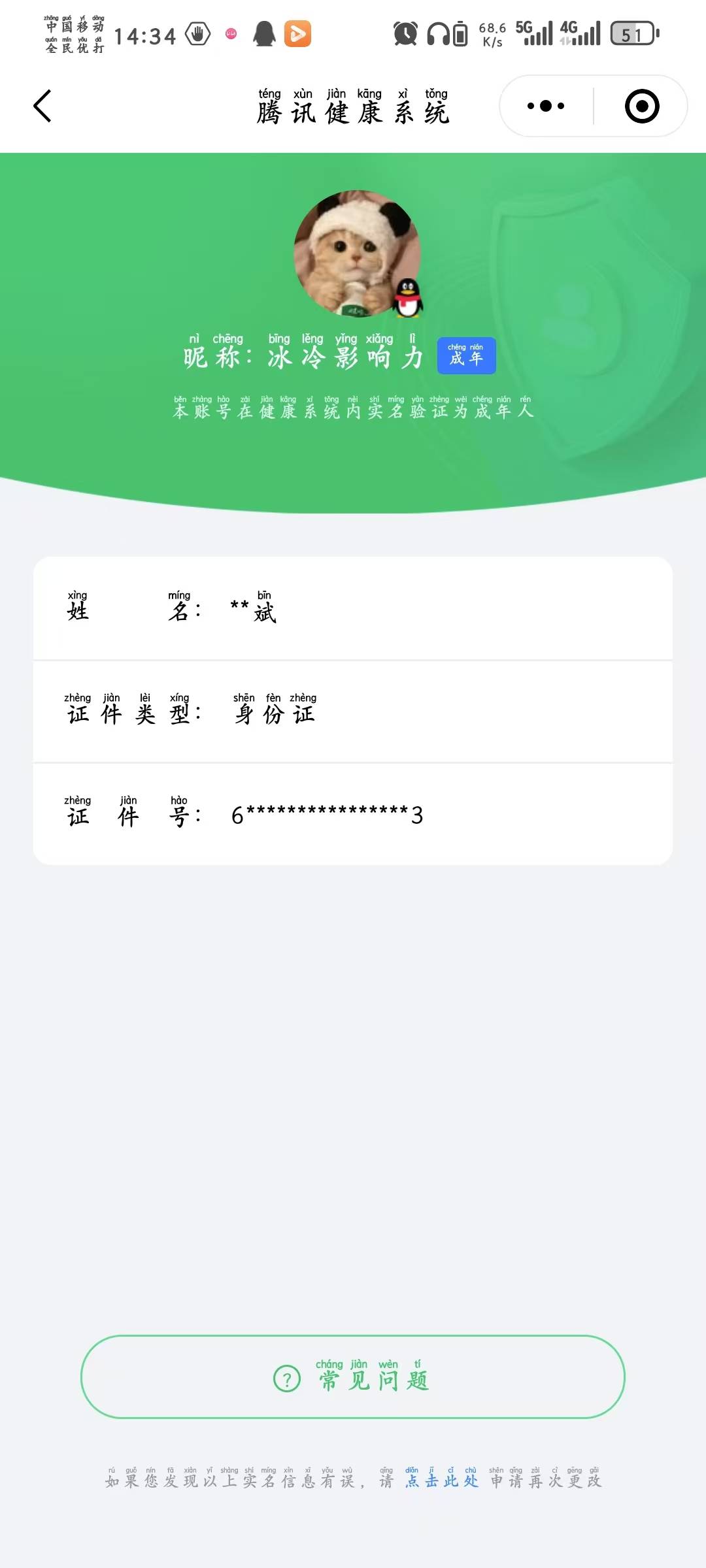Viewport: 706px width, 1568px height.
Task: Go back using the top-left arrow
Action: (x=42, y=106)
